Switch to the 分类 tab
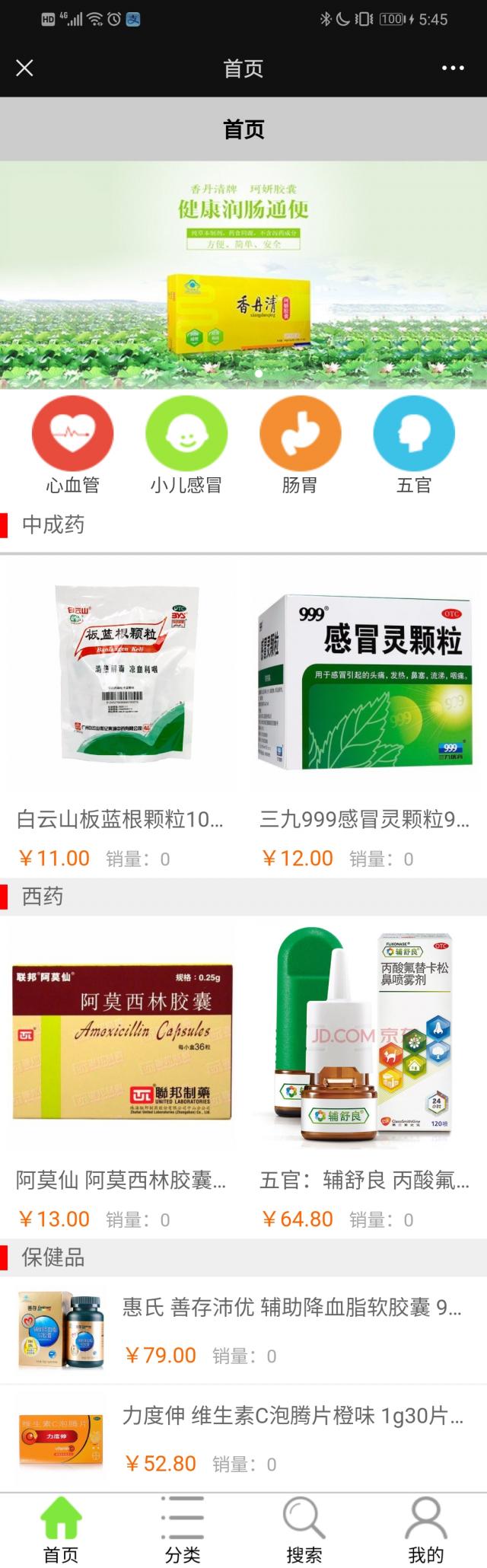Viewport: 487px width, 1568px height. [x=183, y=1530]
